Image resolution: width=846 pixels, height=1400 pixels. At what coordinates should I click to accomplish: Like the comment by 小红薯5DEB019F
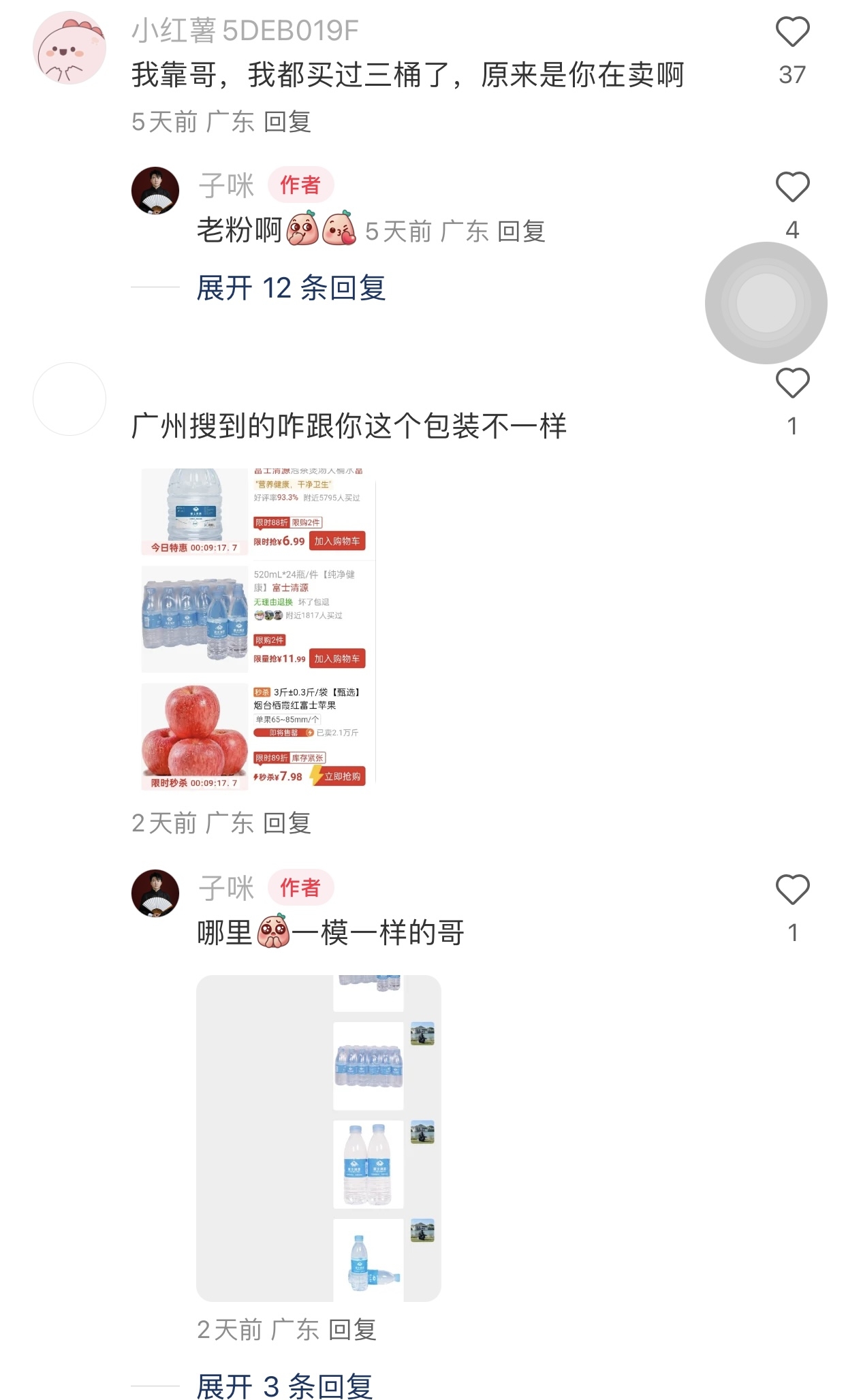tap(792, 32)
